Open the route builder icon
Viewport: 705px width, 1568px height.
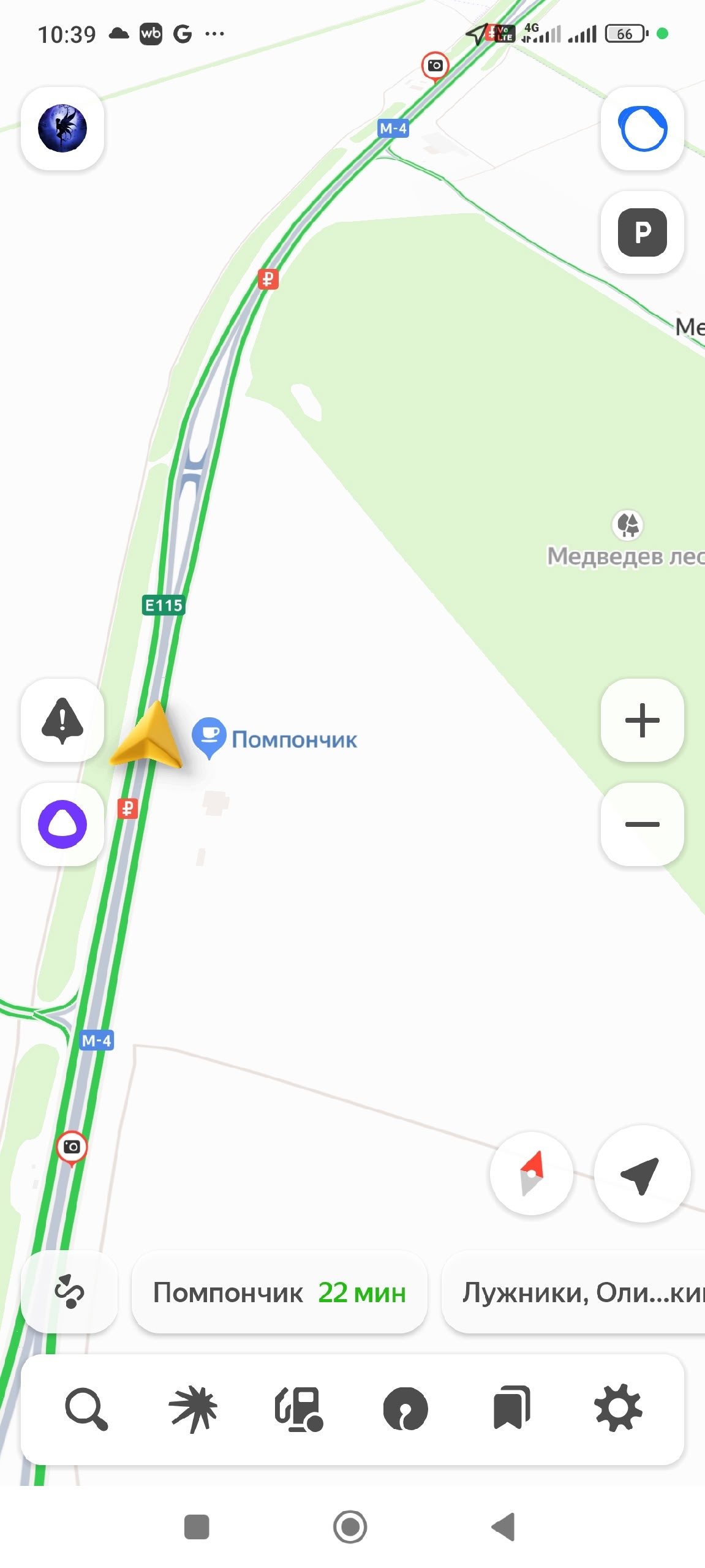[69, 1291]
